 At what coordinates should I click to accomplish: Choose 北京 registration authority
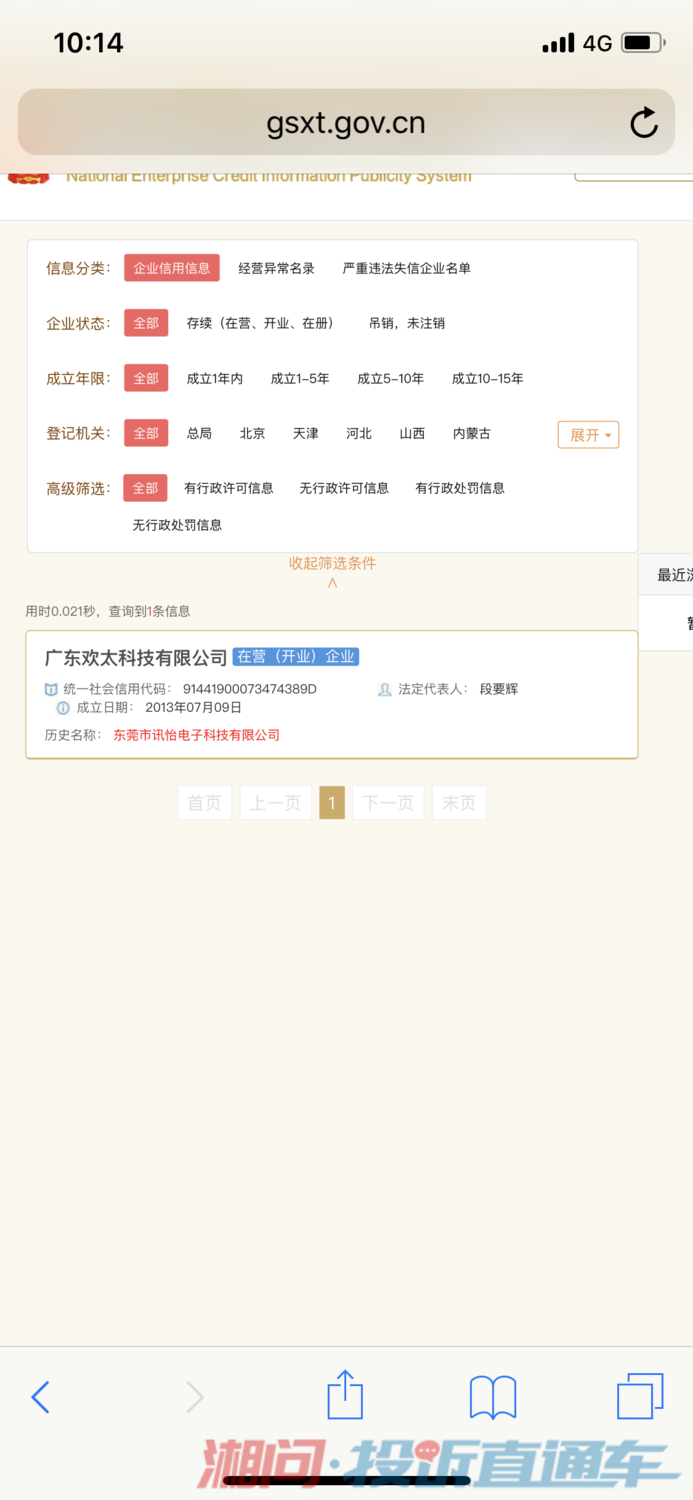[x=252, y=433]
